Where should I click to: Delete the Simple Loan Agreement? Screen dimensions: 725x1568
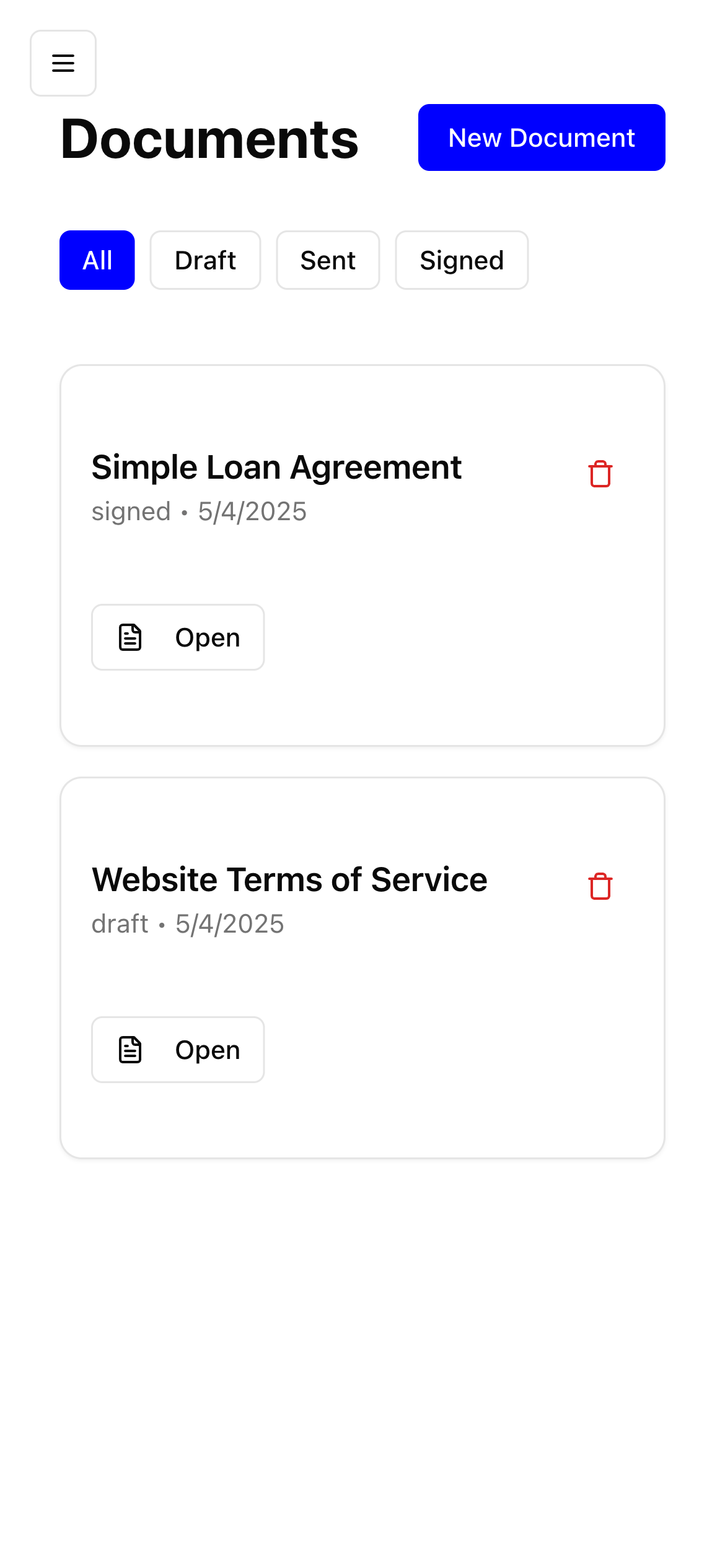[x=600, y=474]
